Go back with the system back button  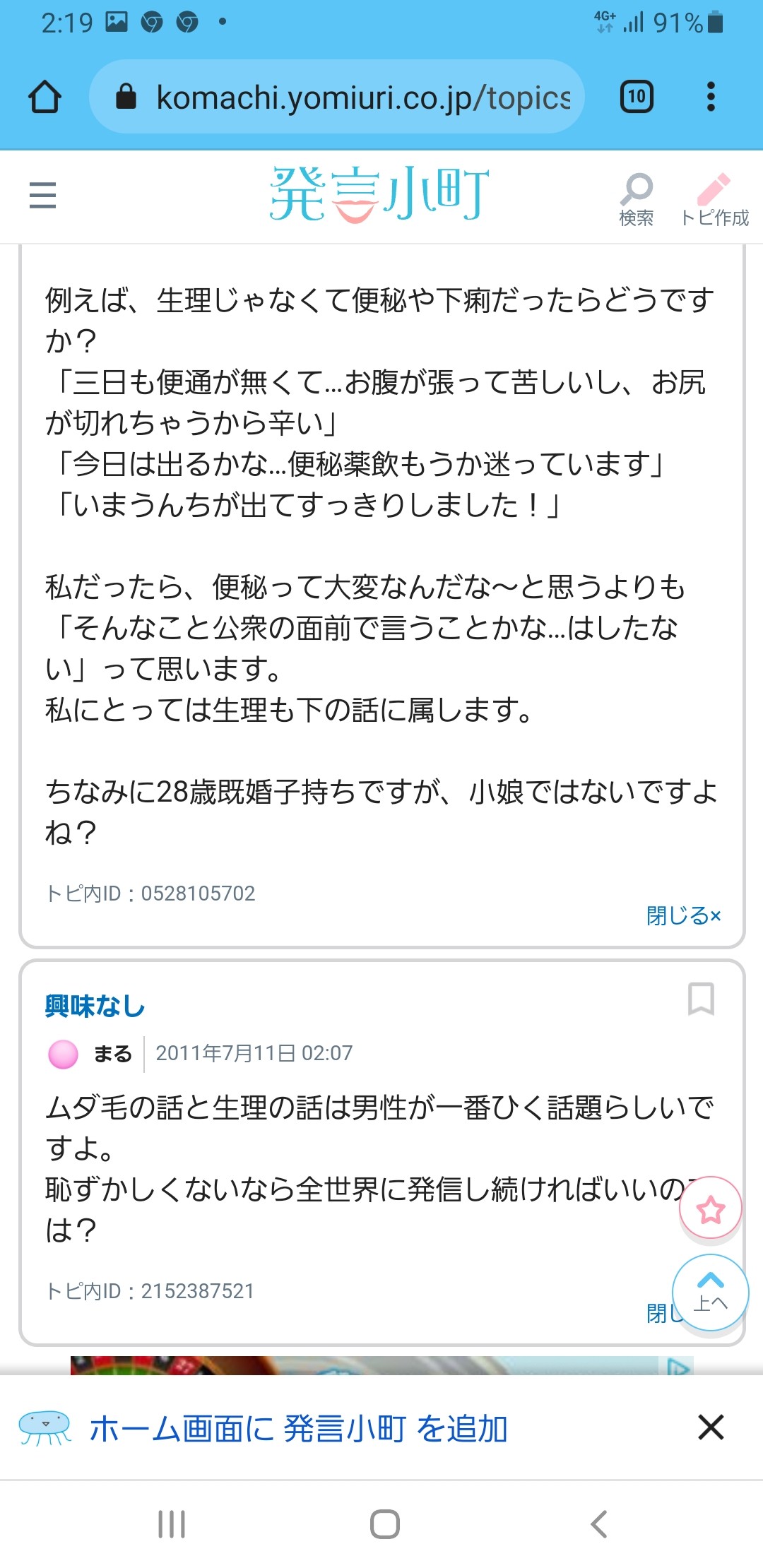tap(599, 1524)
